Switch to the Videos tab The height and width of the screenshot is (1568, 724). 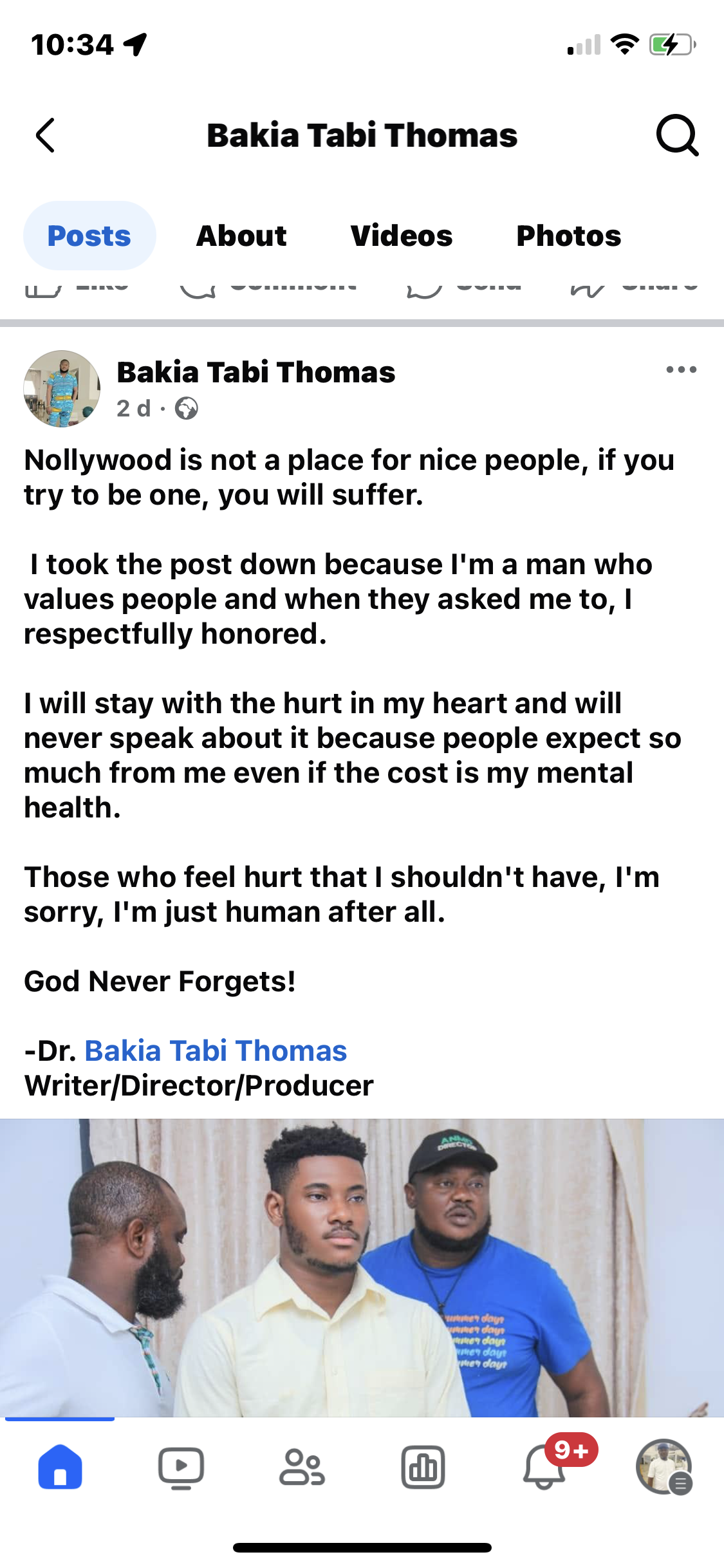pos(402,236)
